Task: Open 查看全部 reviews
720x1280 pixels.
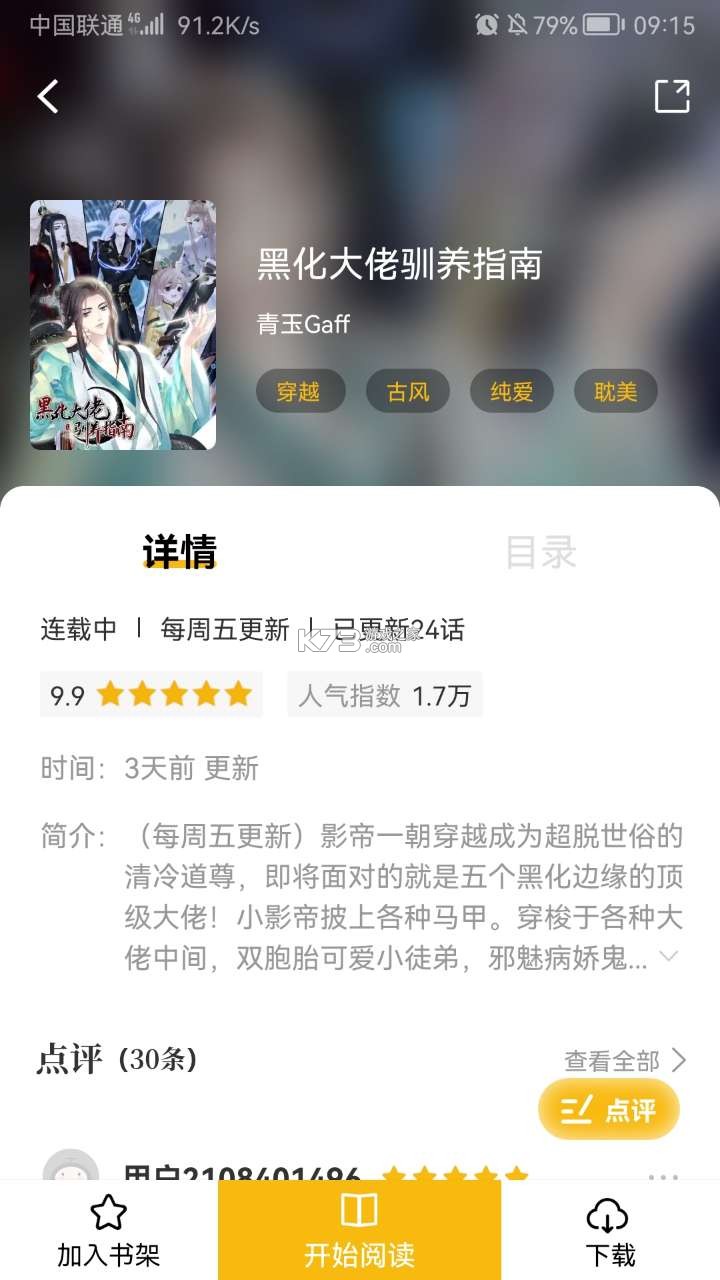Action: pos(625,1061)
